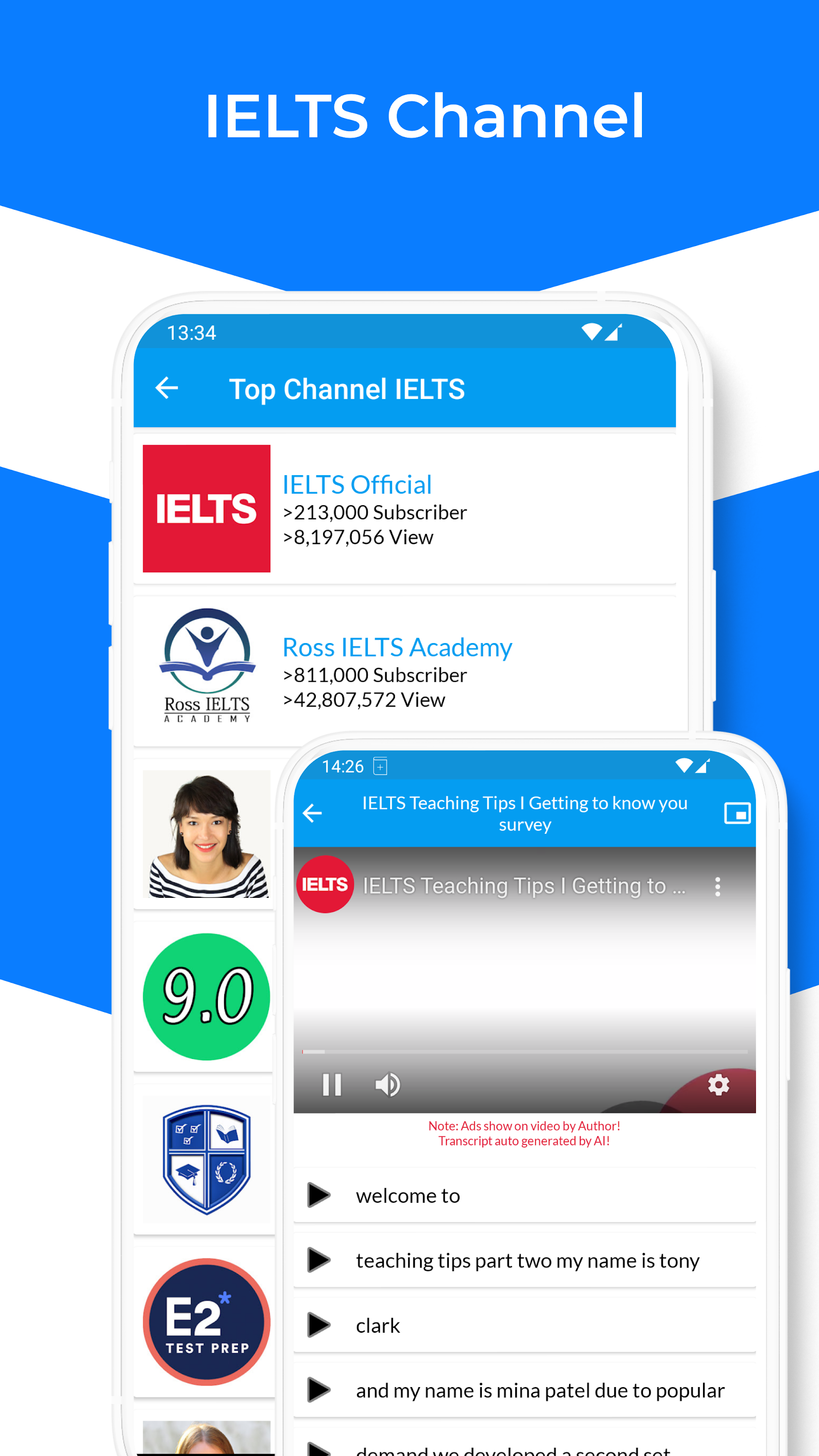Pause the playing video
Image resolution: width=819 pixels, height=1456 pixels.
tap(332, 1084)
